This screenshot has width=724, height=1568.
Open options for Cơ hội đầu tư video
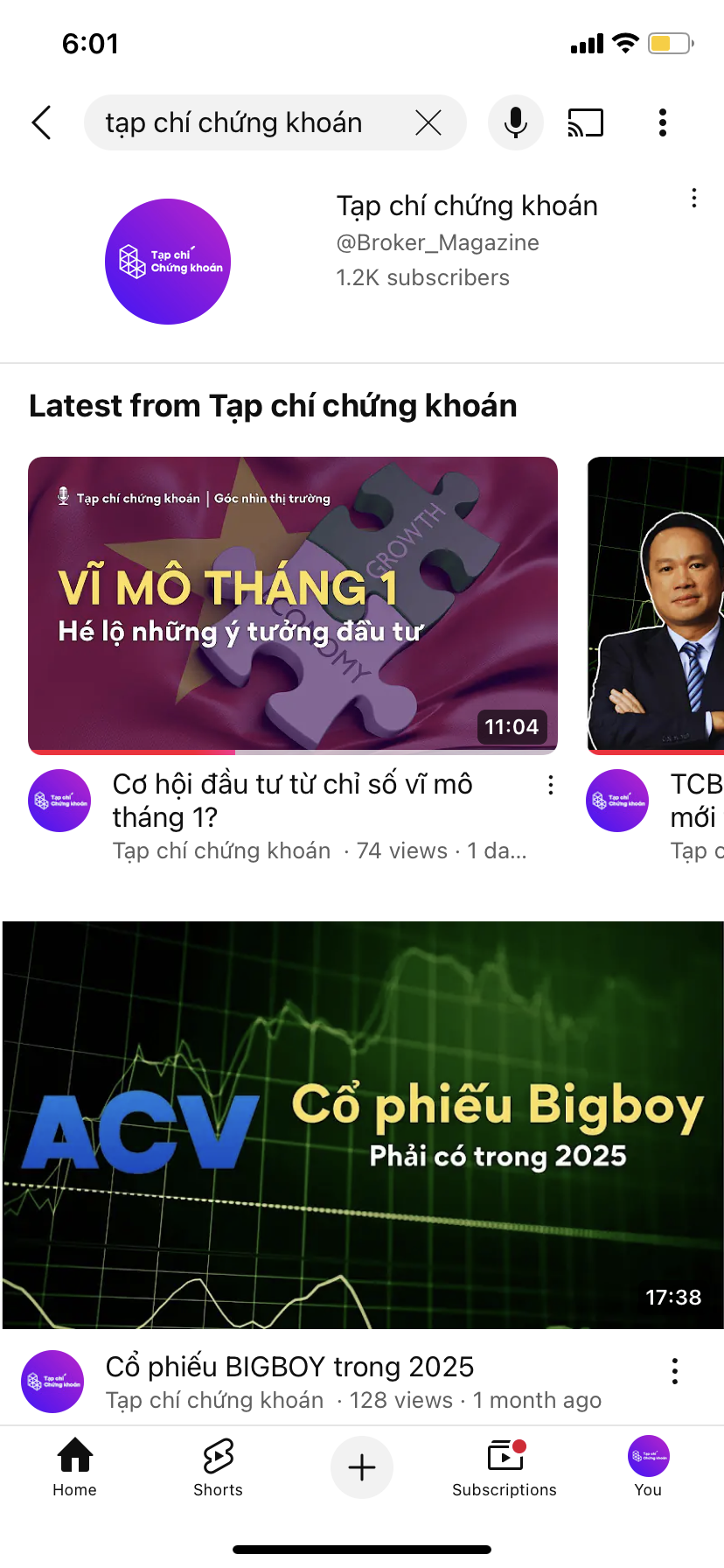(x=551, y=785)
